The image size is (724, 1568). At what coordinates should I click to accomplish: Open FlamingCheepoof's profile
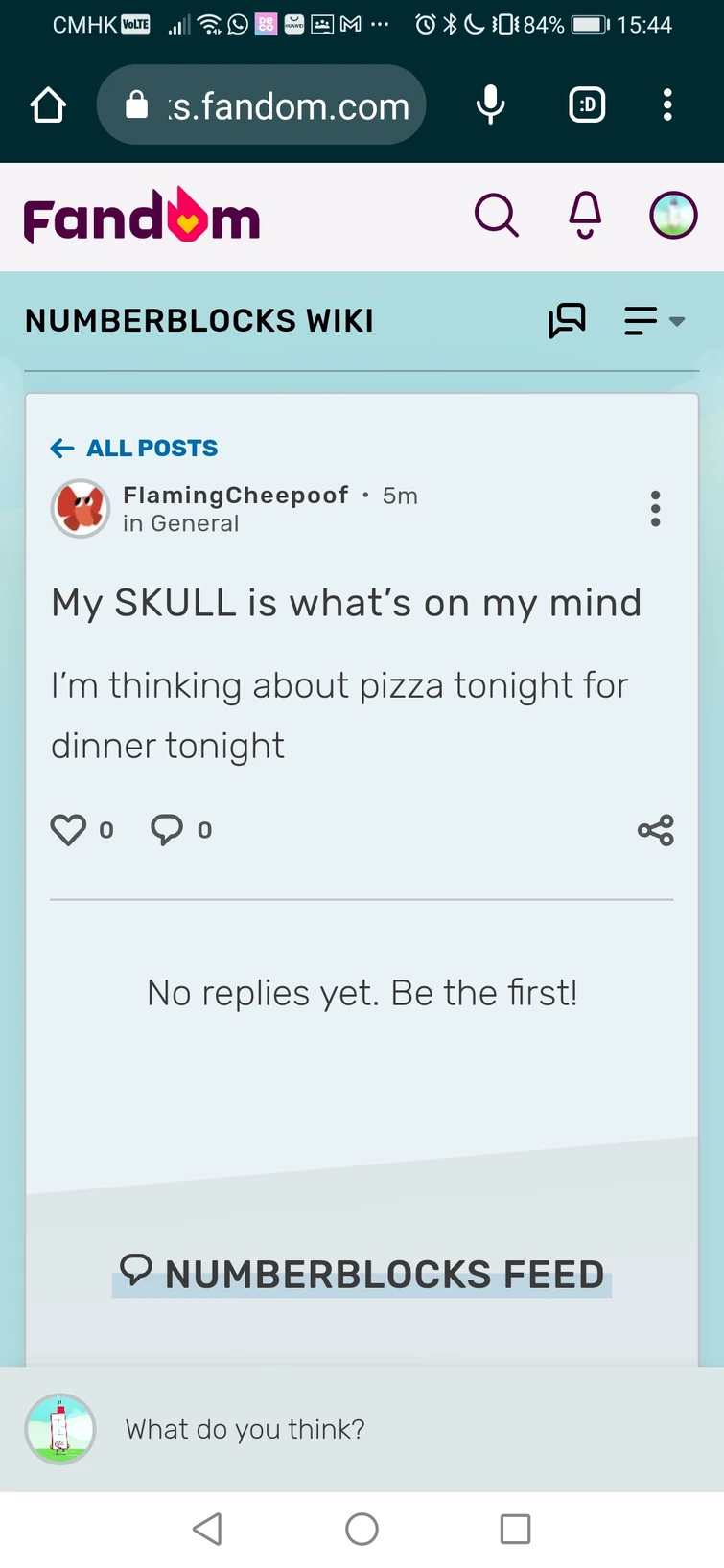[x=235, y=495]
